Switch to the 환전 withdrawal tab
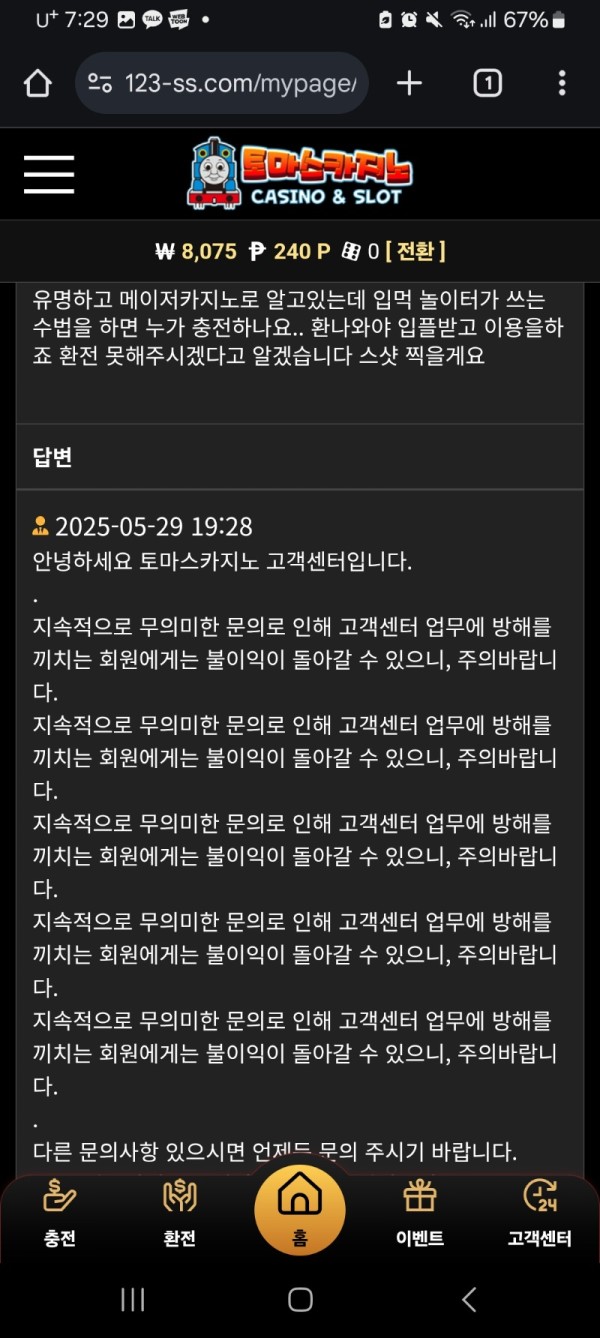This screenshot has height=1338, width=600. (179, 1212)
